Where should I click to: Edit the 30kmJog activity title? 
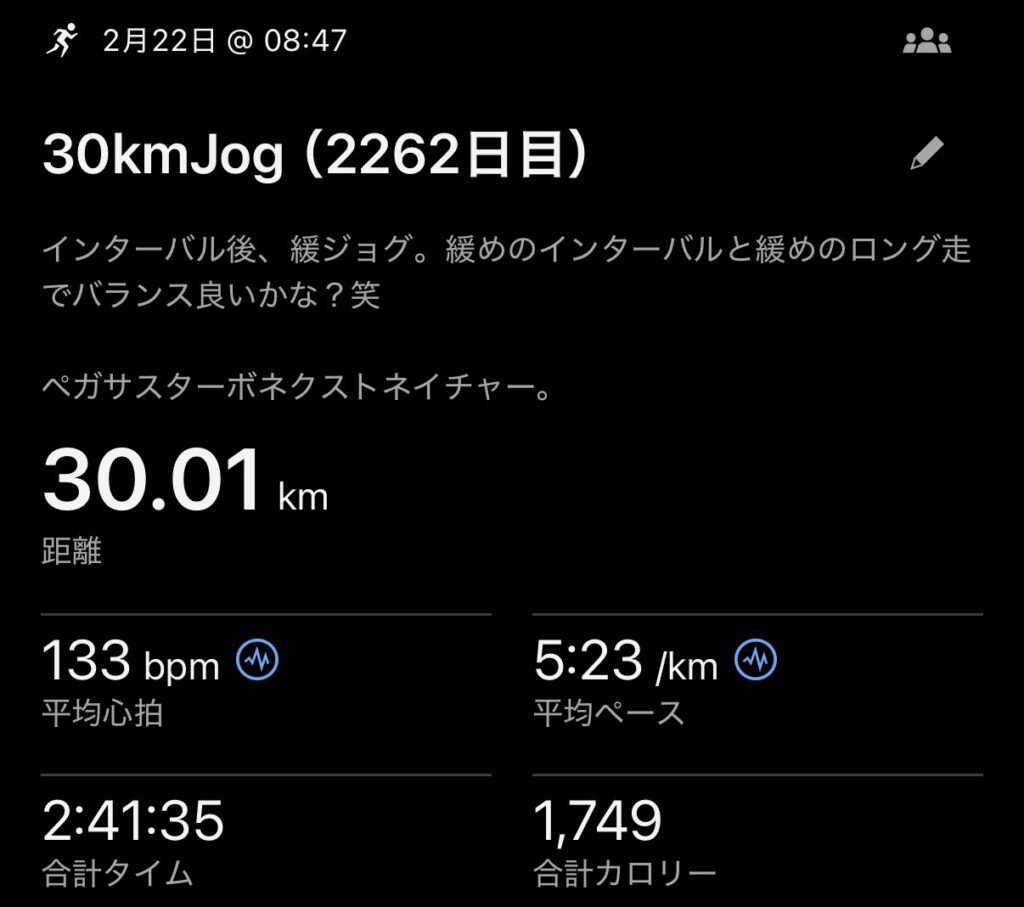(x=927, y=153)
